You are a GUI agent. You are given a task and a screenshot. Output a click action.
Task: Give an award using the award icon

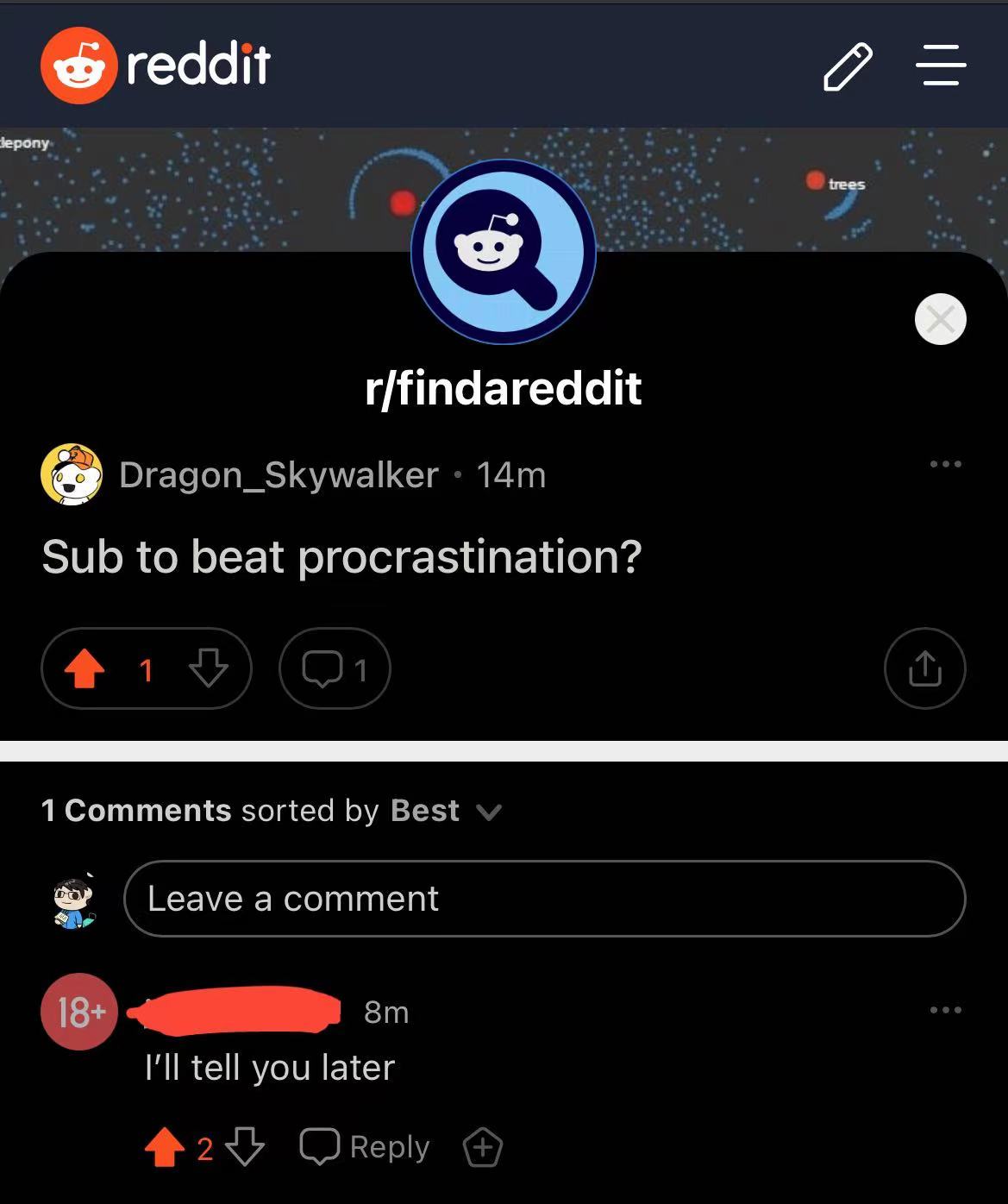tap(482, 1147)
